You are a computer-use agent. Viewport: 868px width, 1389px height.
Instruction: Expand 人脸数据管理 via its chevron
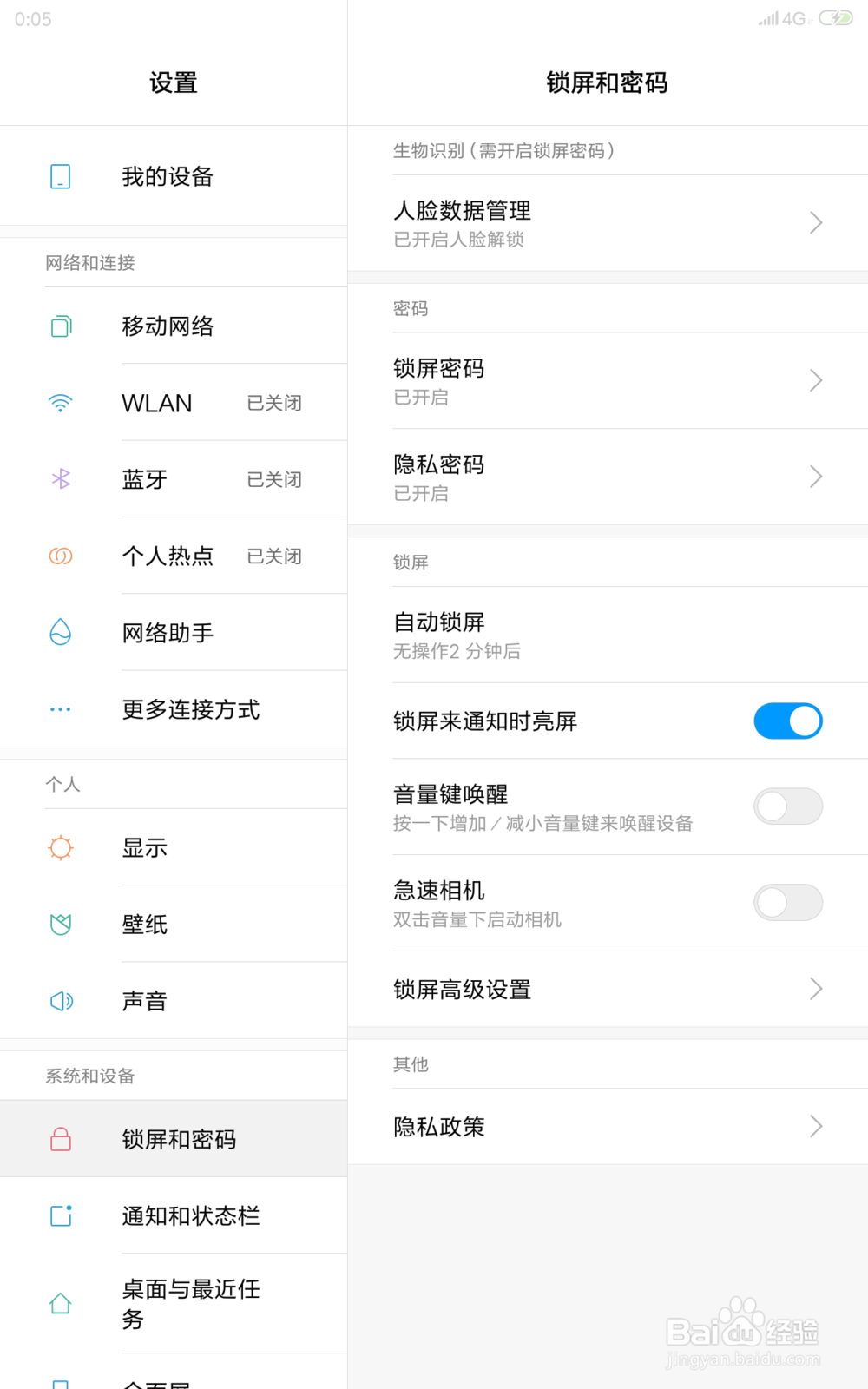pos(815,222)
